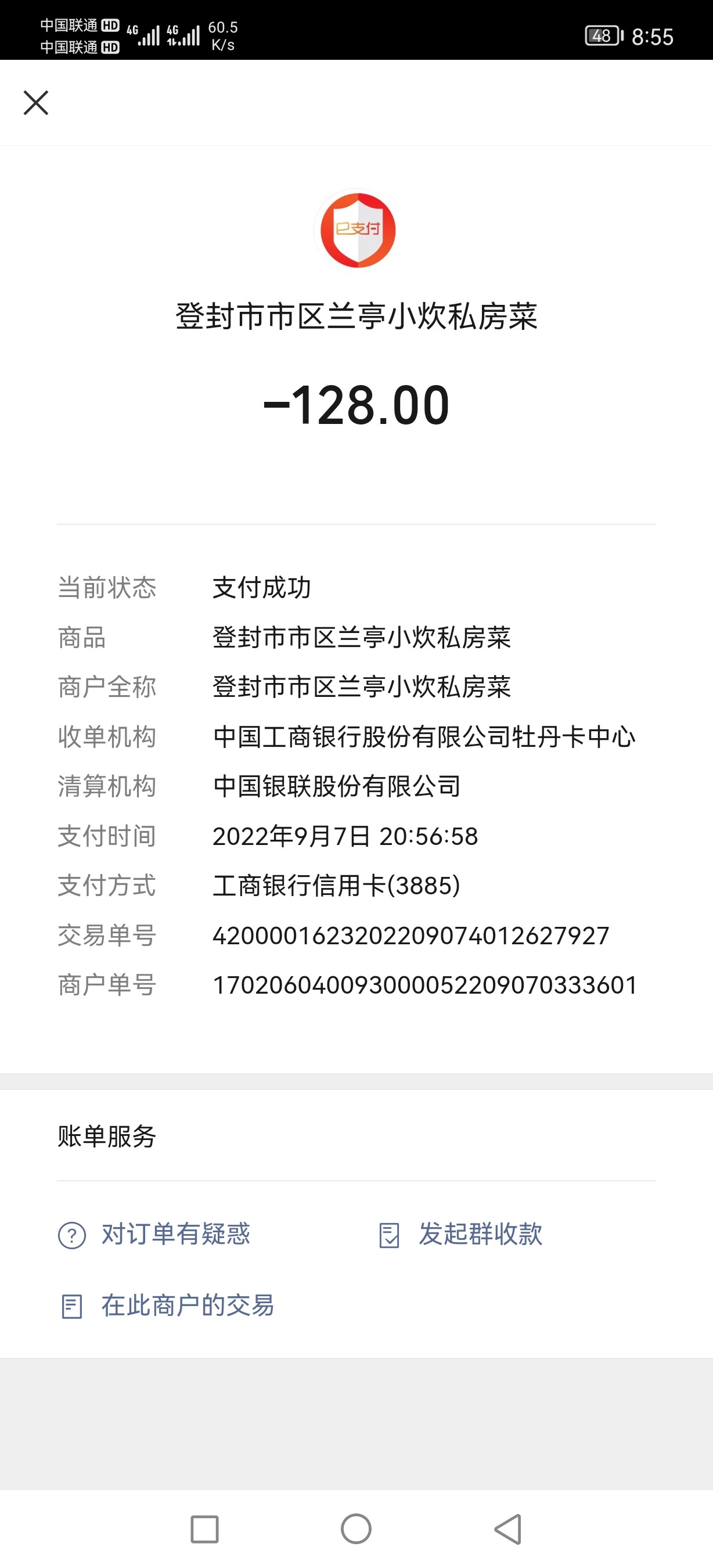Close the payment detail page
The height and width of the screenshot is (1568, 713).
(36, 103)
